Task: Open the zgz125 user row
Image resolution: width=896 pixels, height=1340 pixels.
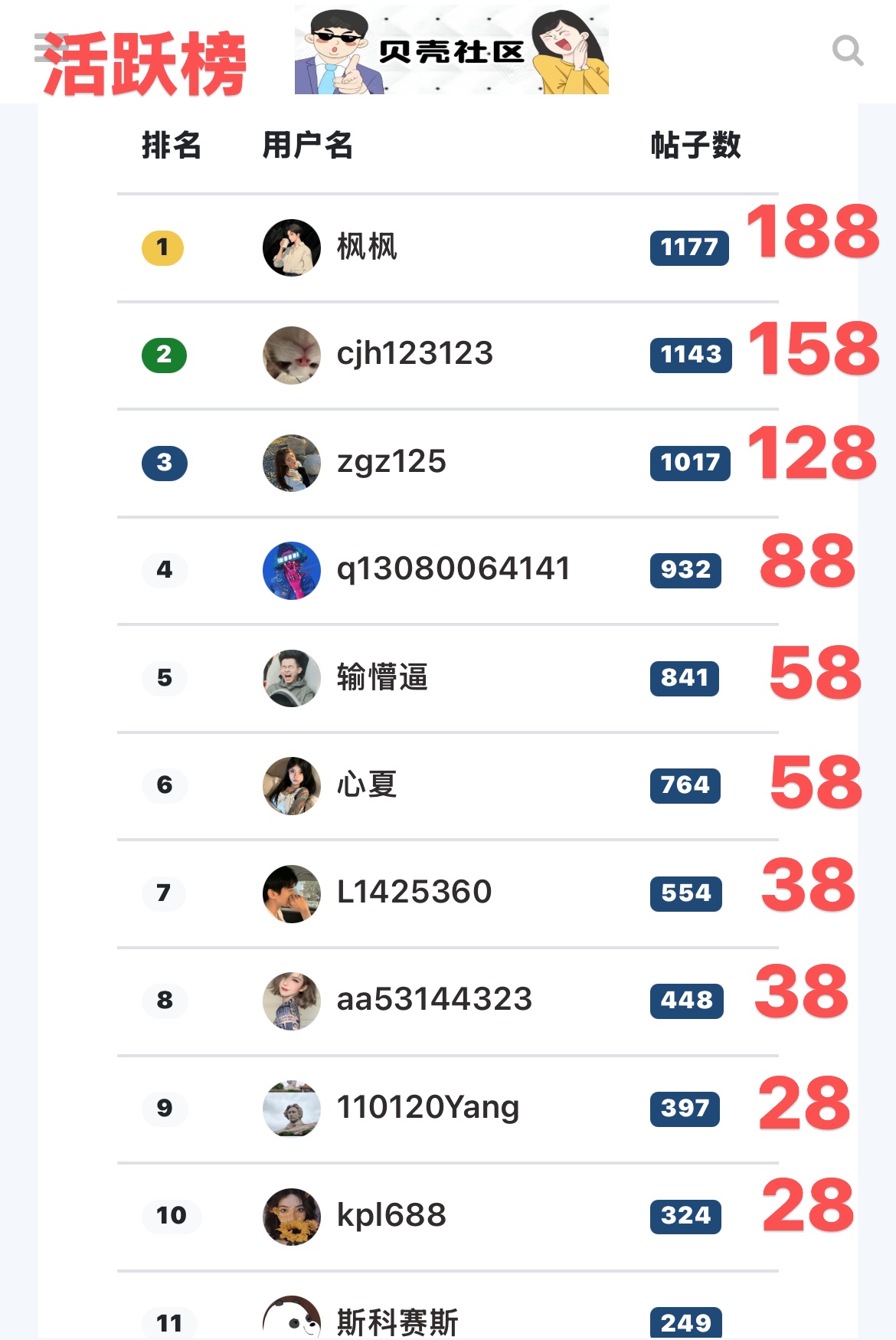Action: (391, 462)
